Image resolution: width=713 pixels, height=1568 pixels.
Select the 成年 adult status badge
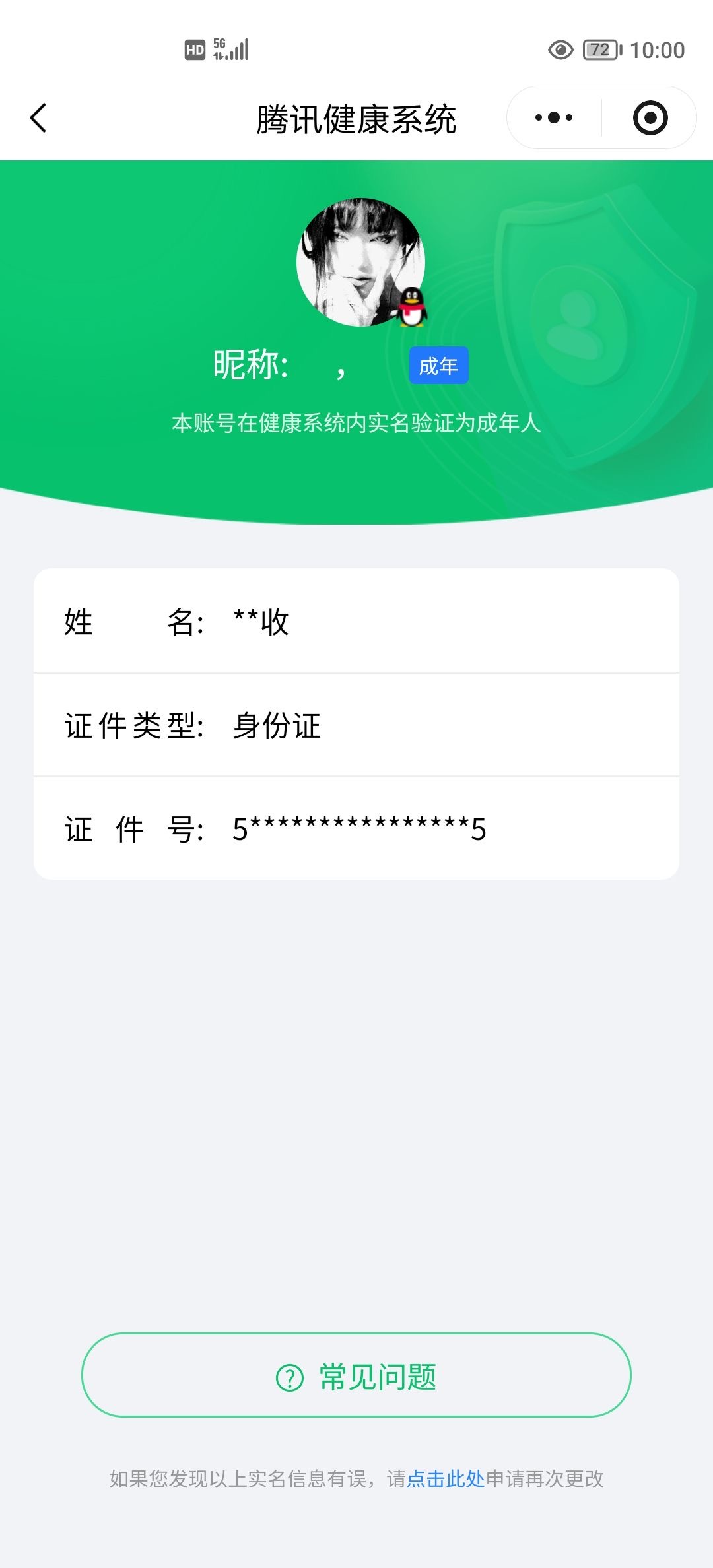[438, 365]
